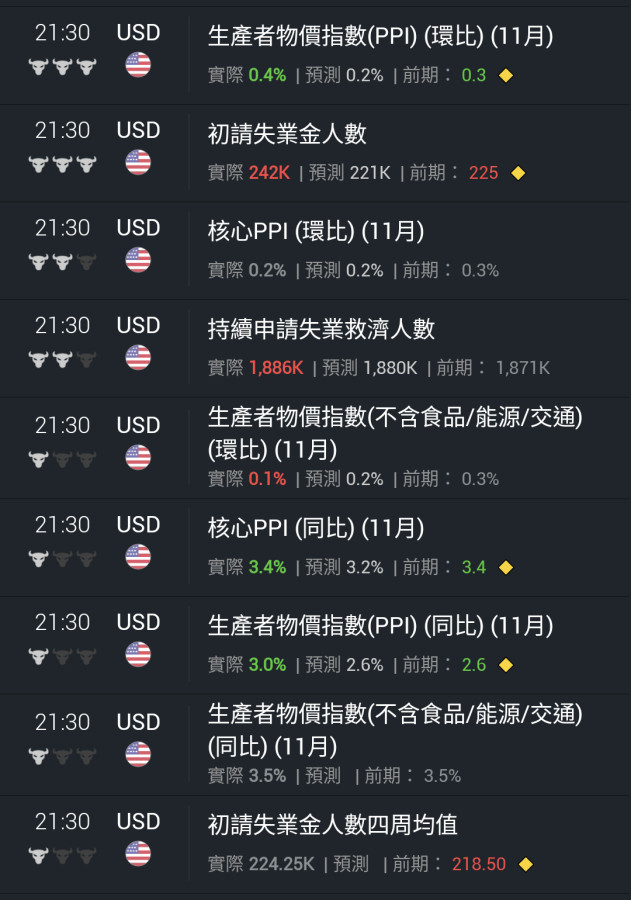Open 生產者物價指數(不含食品/能源/交通) (環比) event
Image resolution: width=631 pixels, height=900 pixels.
coord(394,432)
